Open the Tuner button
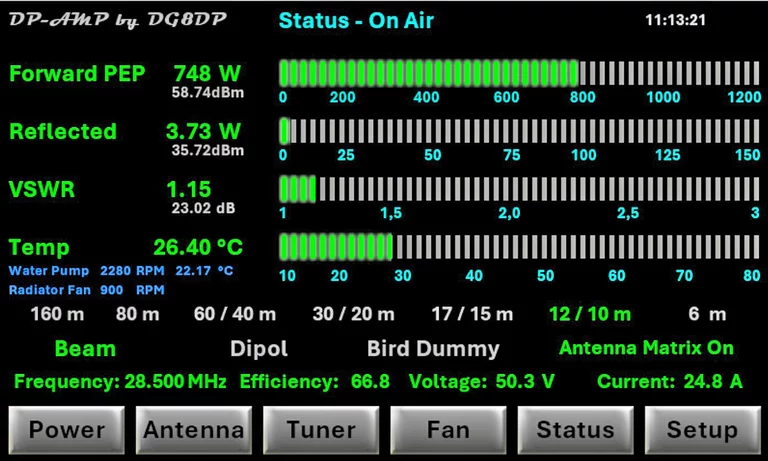The height and width of the screenshot is (461, 768). 321,431
